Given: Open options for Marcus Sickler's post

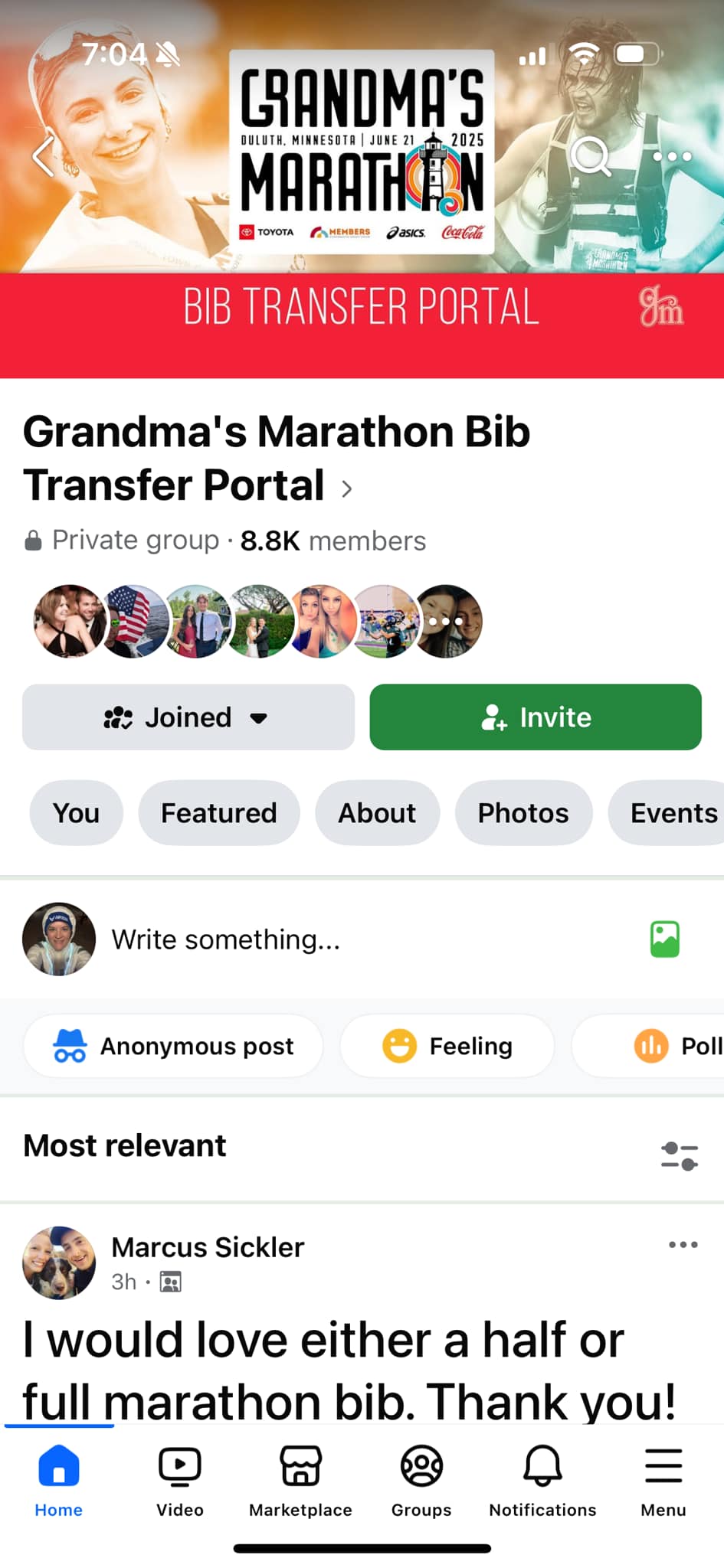Looking at the screenshot, I should 683,1245.
